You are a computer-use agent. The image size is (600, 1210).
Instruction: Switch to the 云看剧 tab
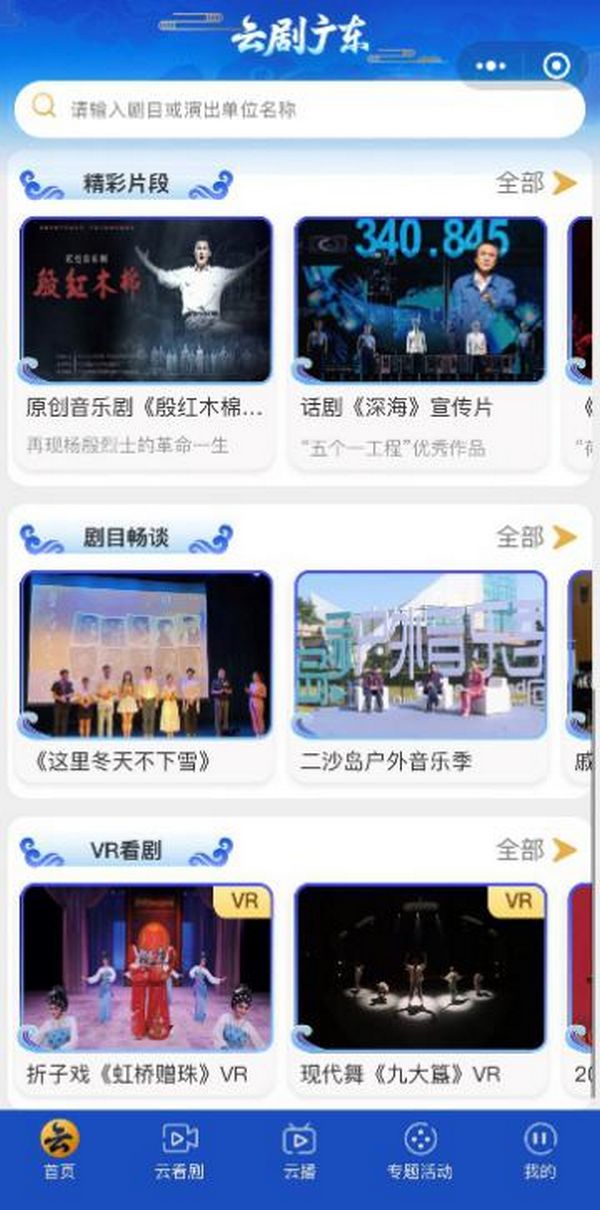click(179, 1150)
